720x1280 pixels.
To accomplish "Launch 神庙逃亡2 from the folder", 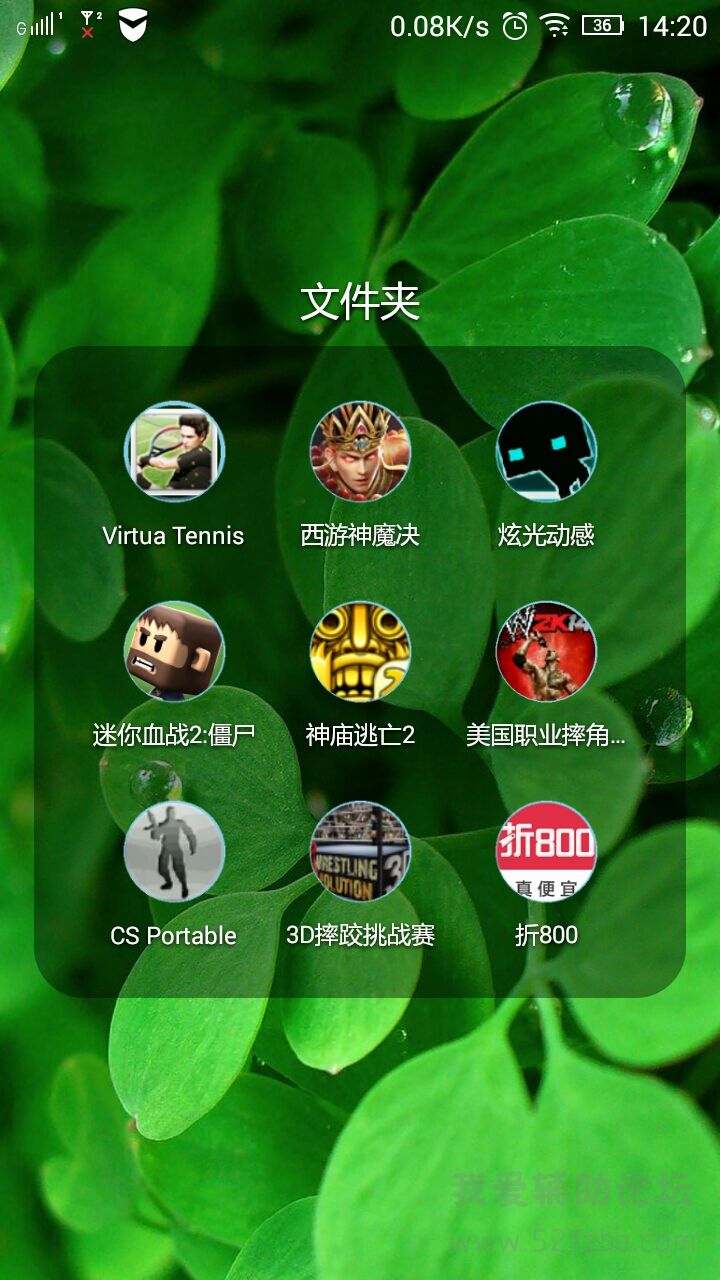I will click(x=360, y=651).
